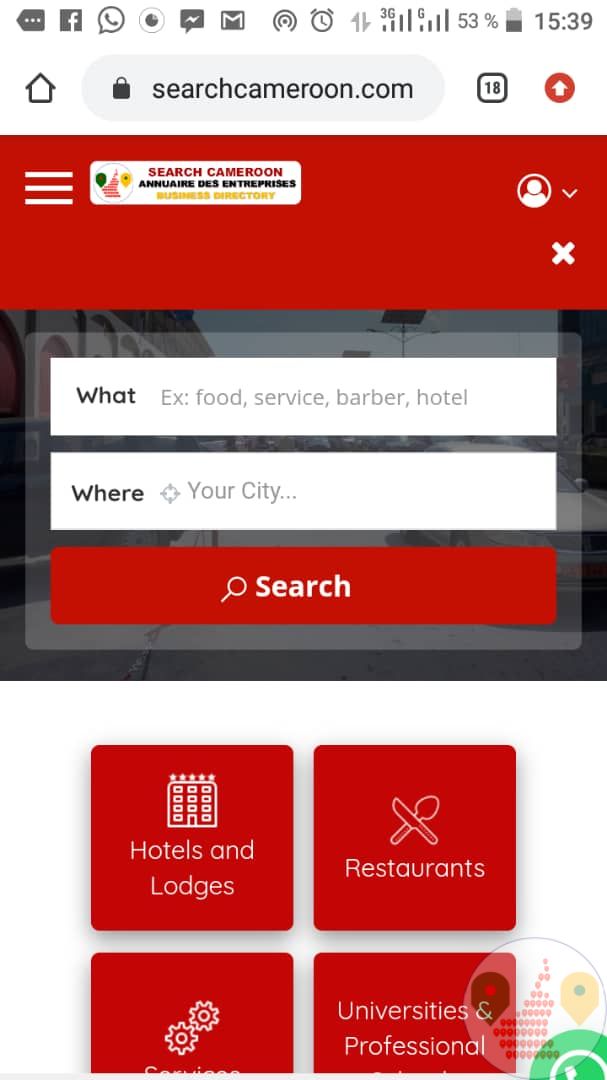Open Hotels and Lodges category
This screenshot has width=607, height=1080.
(x=192, y=838)
